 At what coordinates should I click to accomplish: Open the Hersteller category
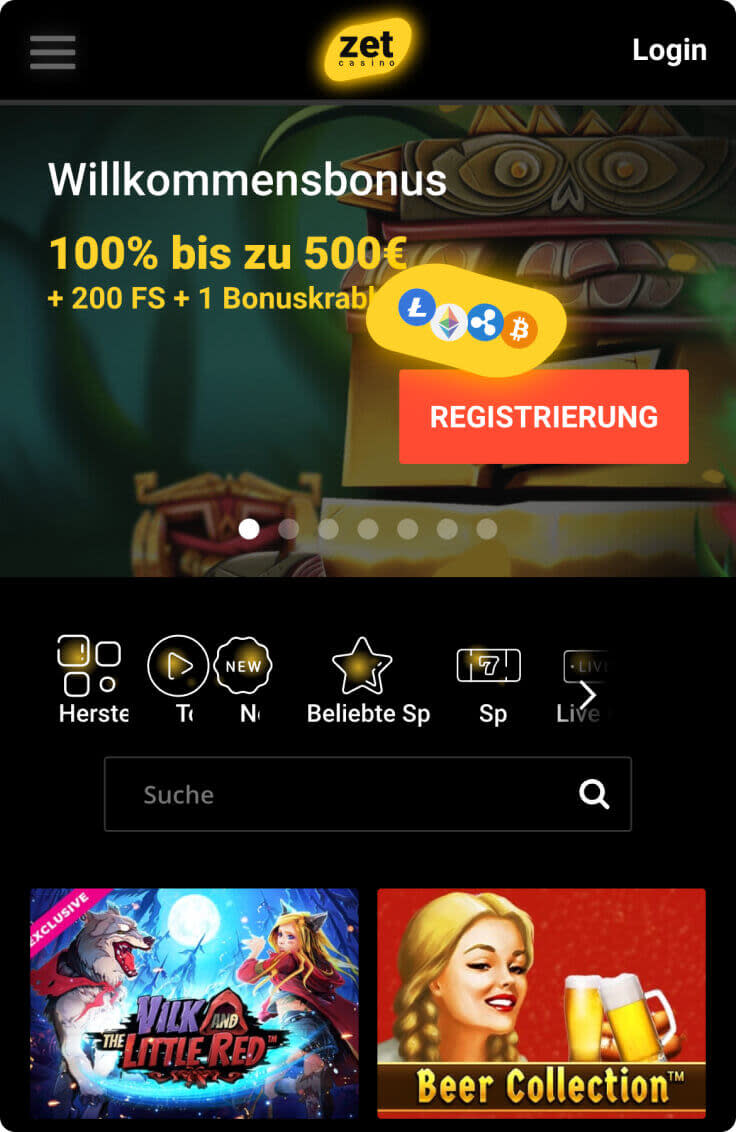click(x=91, y=679)
